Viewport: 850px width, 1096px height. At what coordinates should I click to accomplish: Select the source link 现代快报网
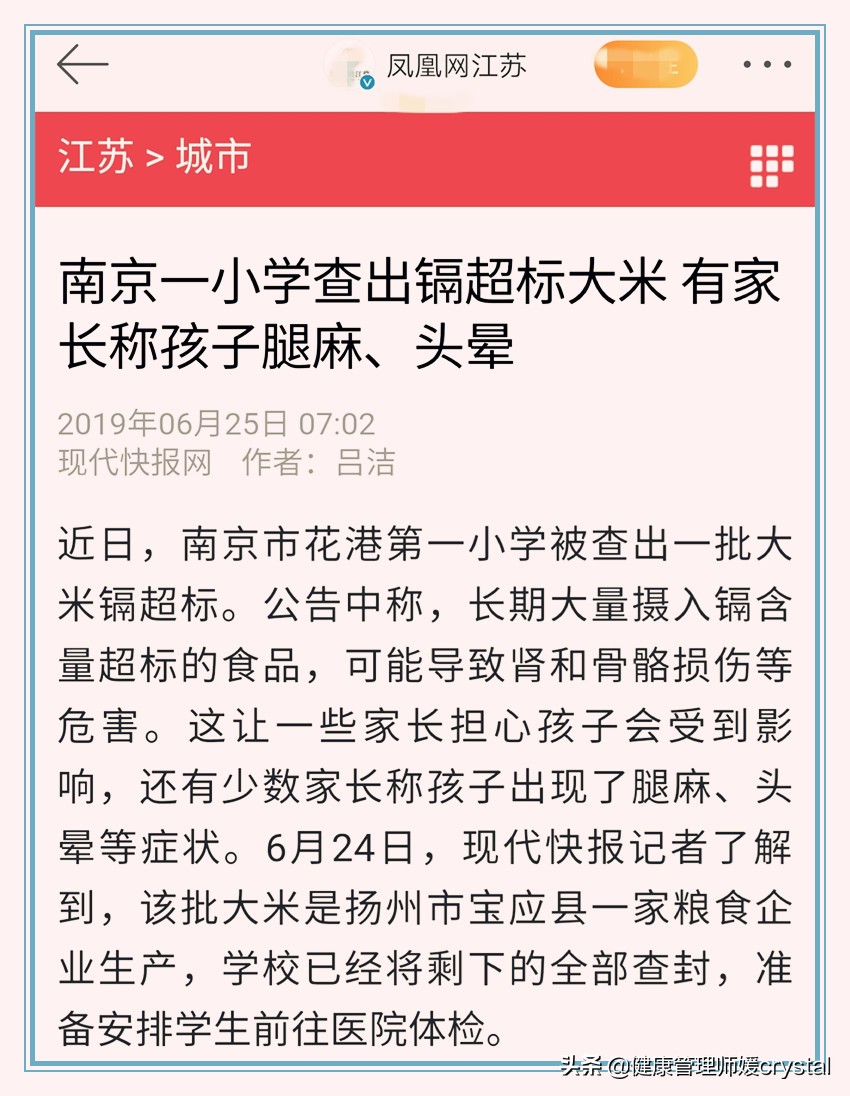click(132, 463)
